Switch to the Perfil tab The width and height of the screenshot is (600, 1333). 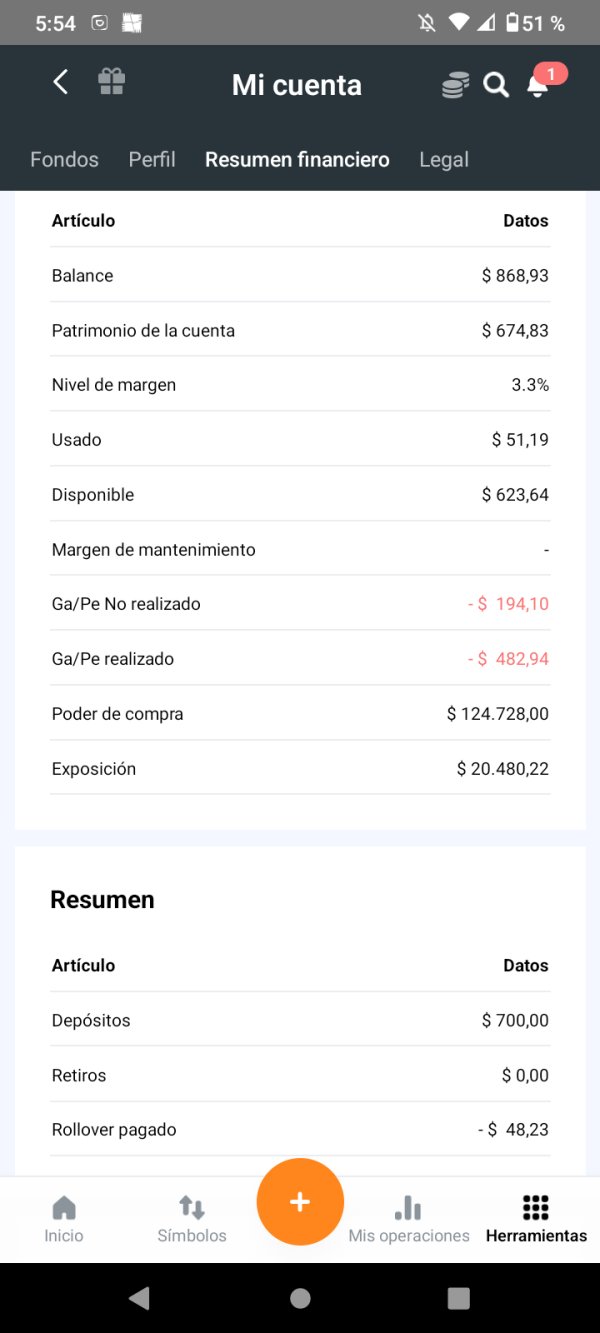(x=152, y=159)
